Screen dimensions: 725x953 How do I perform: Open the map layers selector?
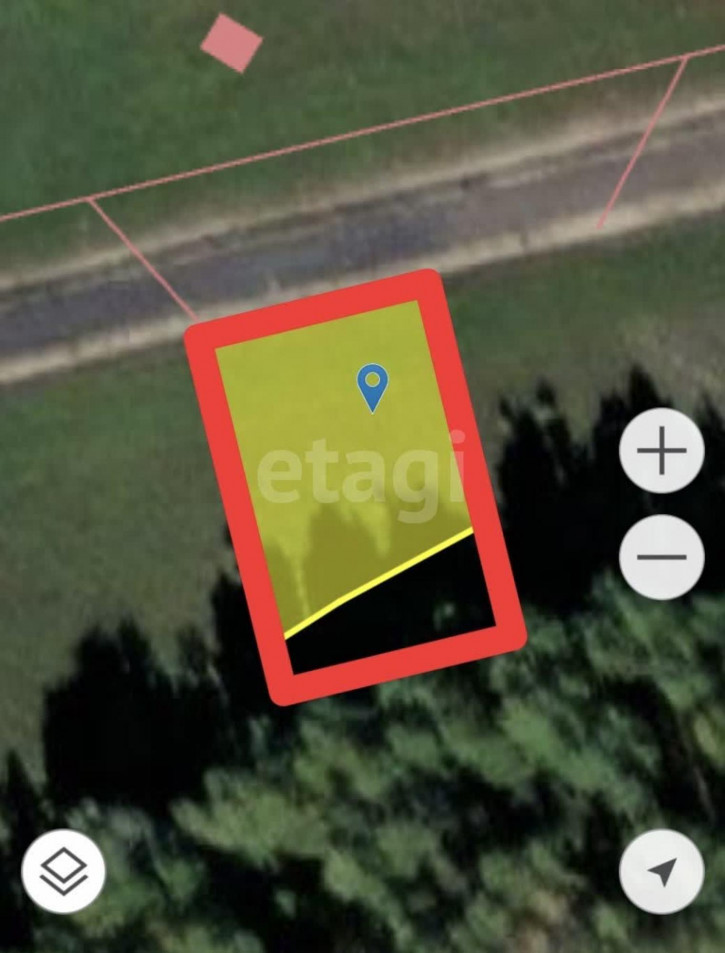coord(63,871)
